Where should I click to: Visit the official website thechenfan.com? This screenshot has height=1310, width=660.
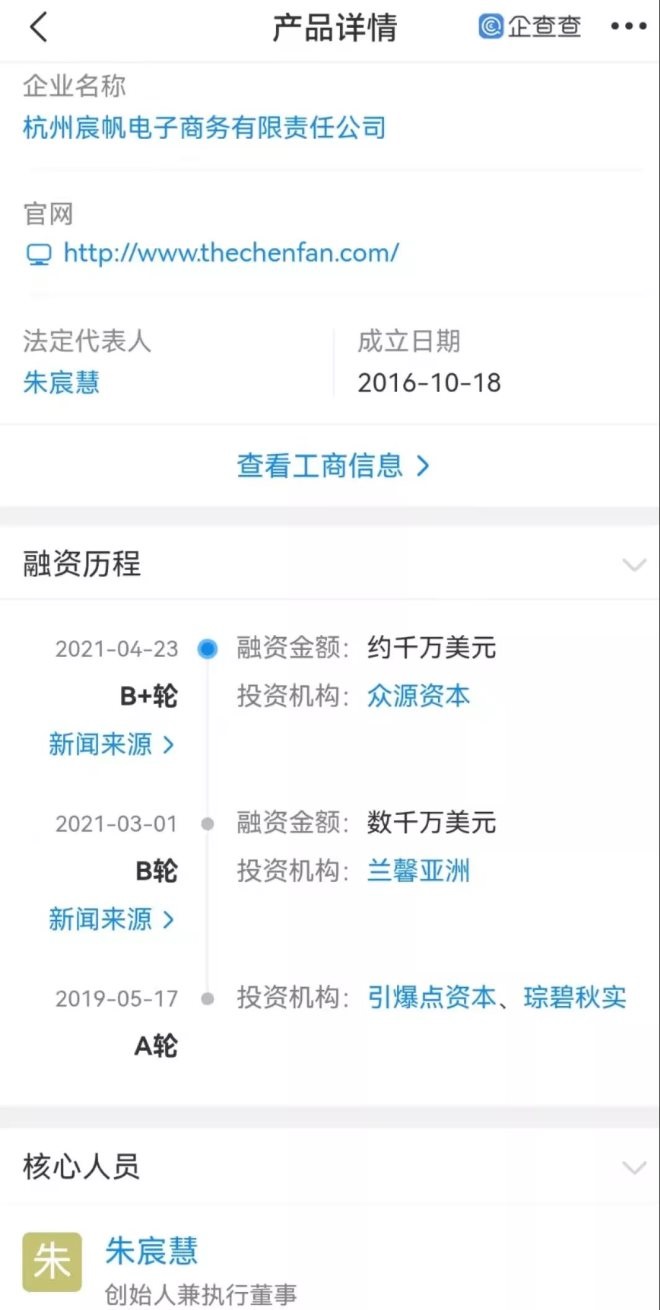[x=230, y=253]
